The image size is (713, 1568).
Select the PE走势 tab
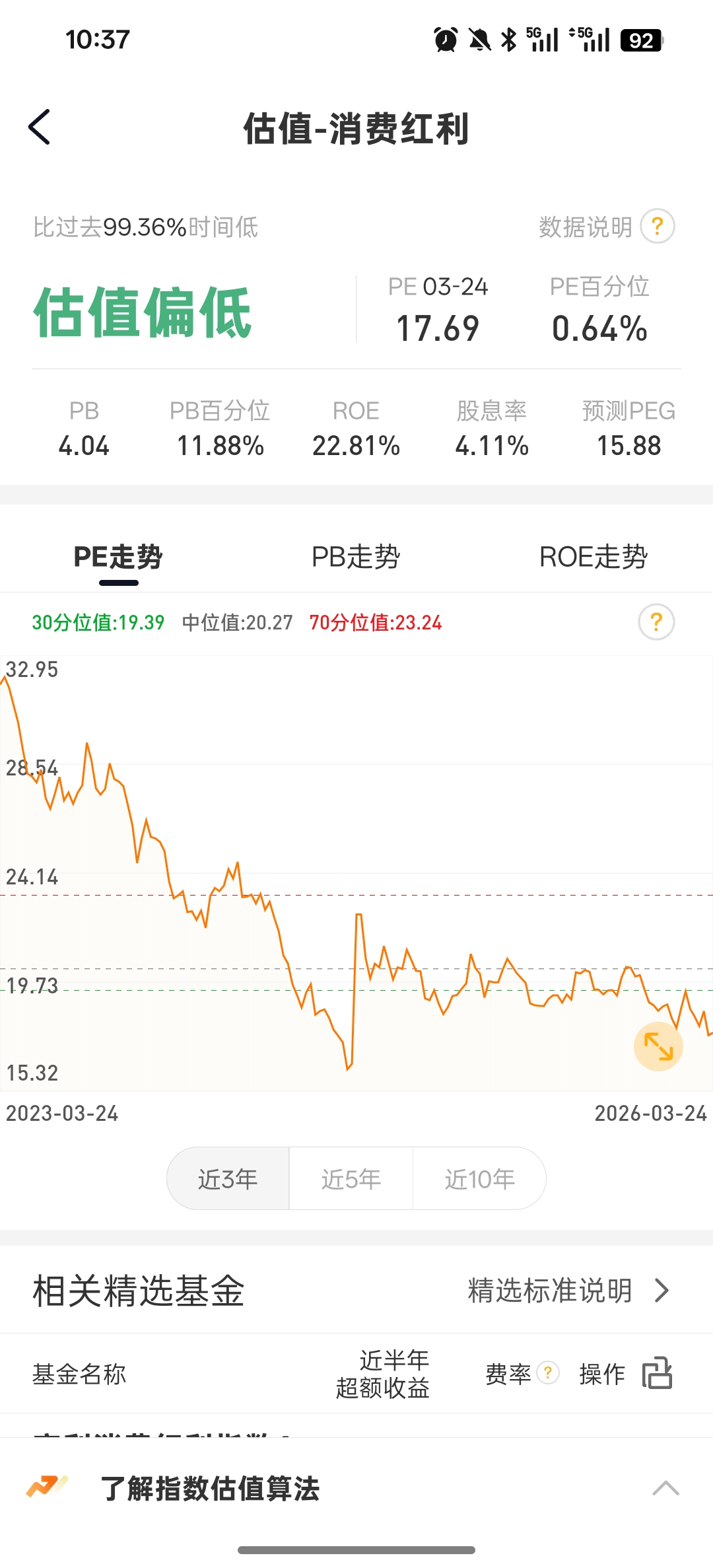pos(118,557)
